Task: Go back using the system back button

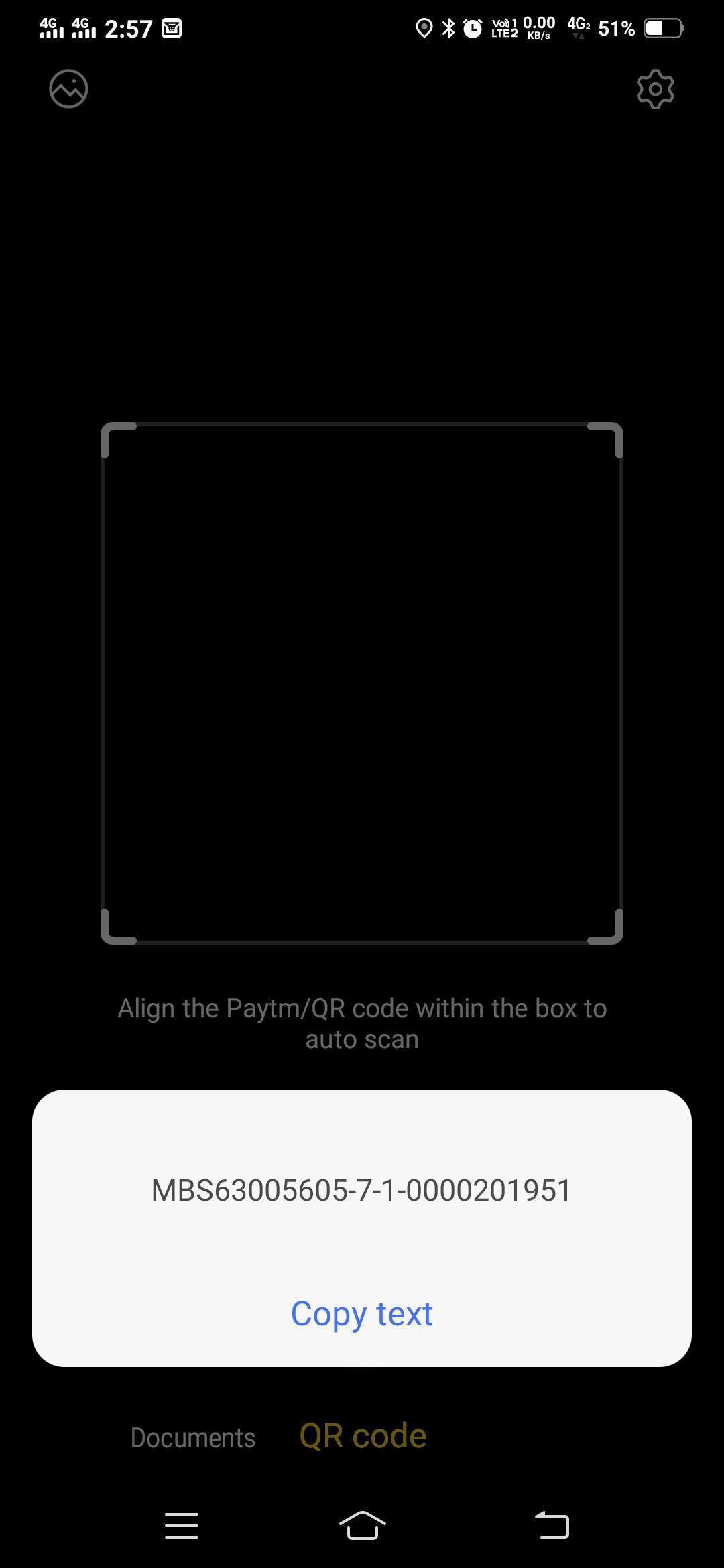Action: [552, 1524]
